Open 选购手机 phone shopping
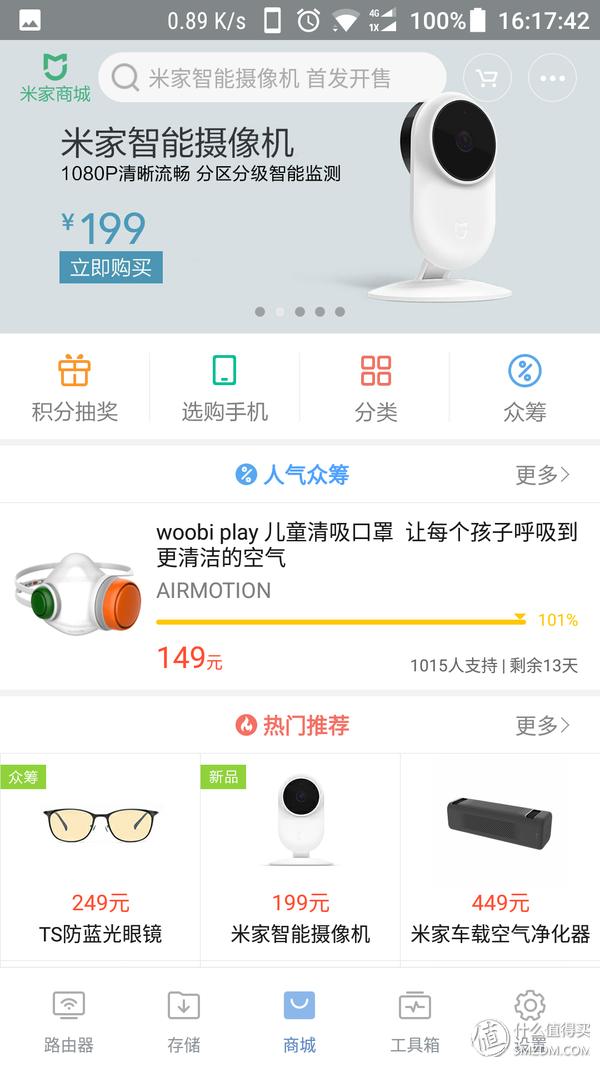 click(x=225, y=388)
